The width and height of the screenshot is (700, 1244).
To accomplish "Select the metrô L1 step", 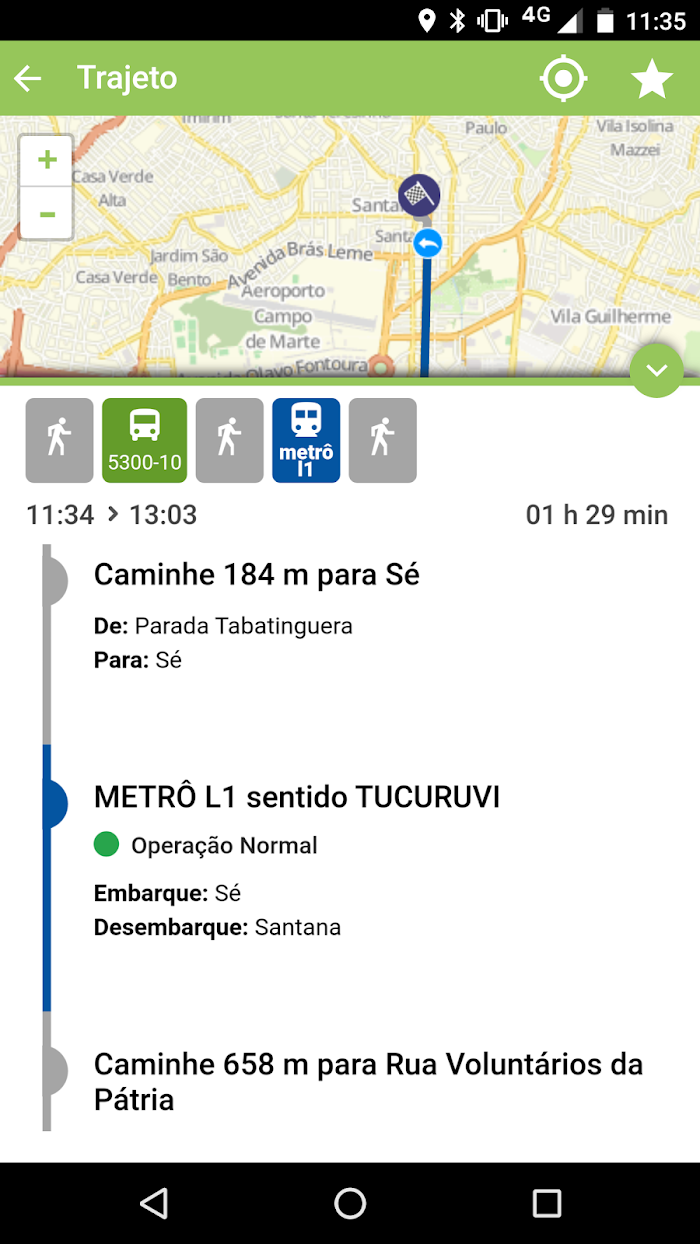I will click(306, 440).
